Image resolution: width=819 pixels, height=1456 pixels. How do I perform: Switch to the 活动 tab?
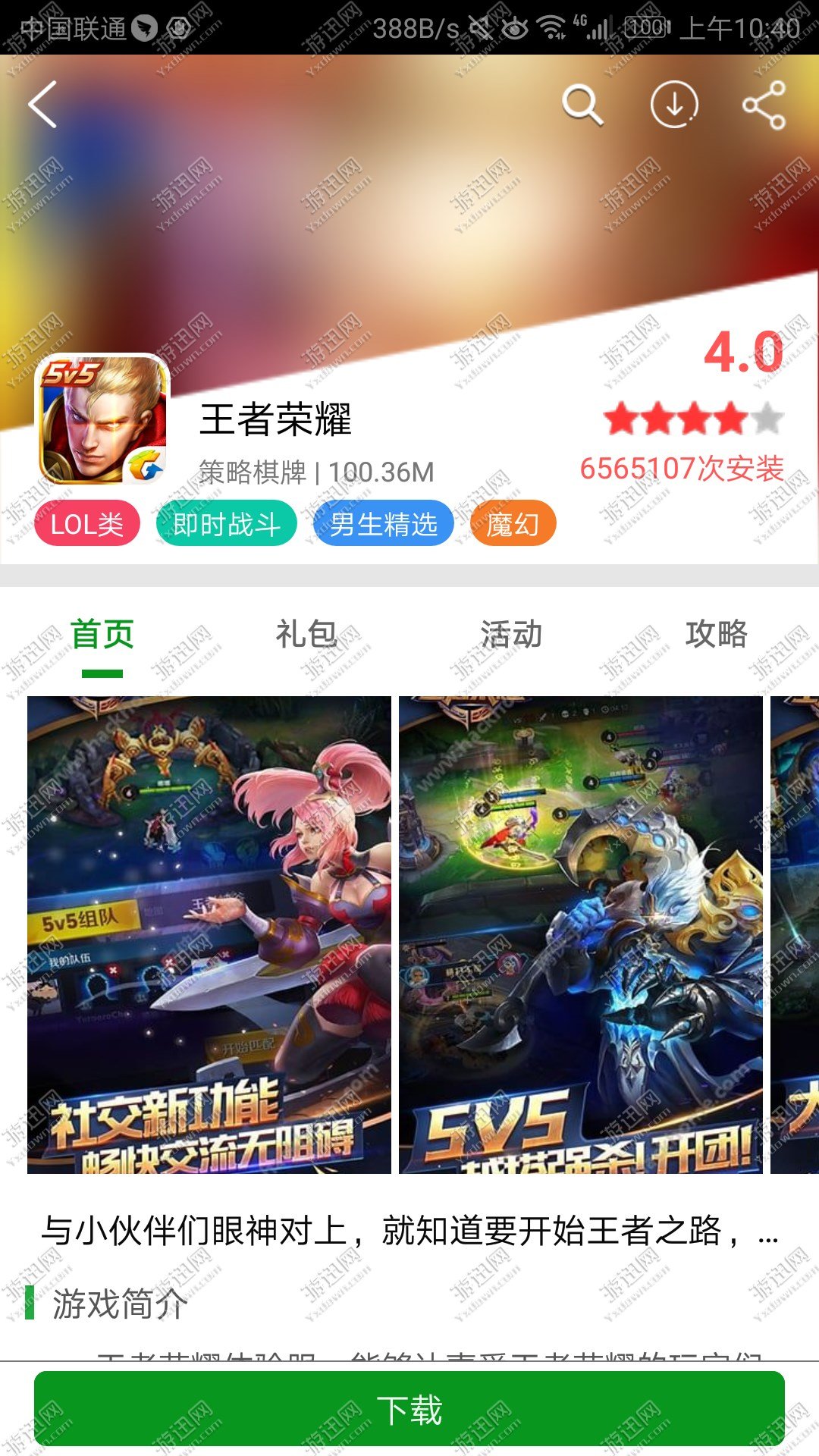tap(511, 634)
